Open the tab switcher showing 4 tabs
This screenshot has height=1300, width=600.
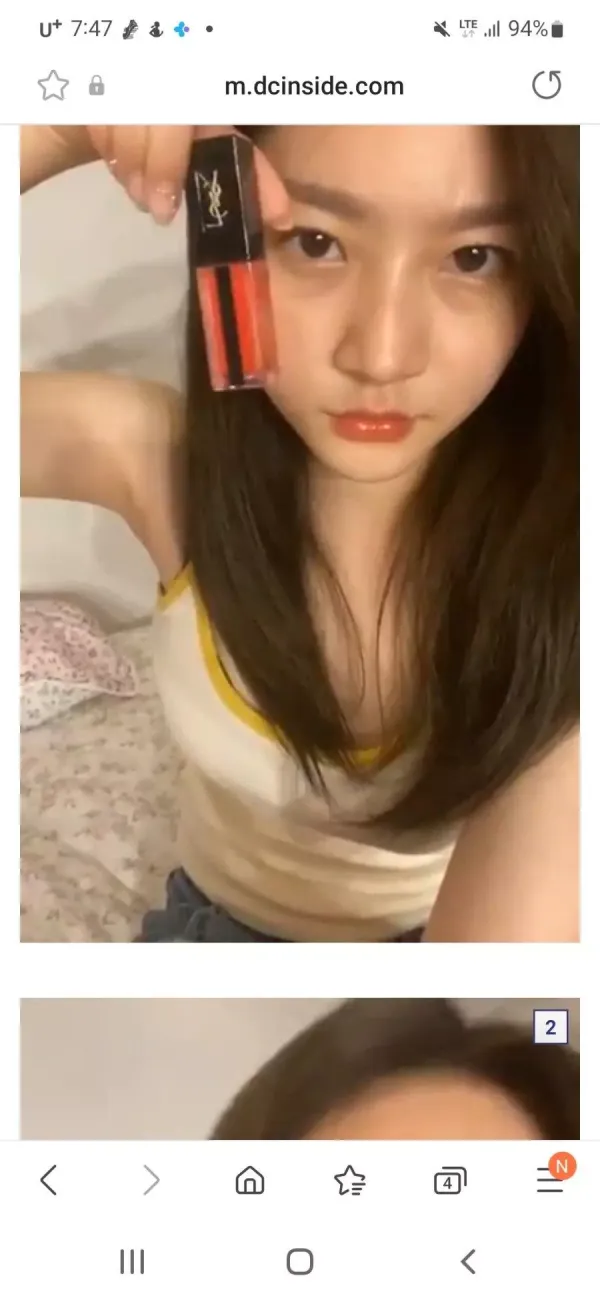click(x=450, y=1181)
